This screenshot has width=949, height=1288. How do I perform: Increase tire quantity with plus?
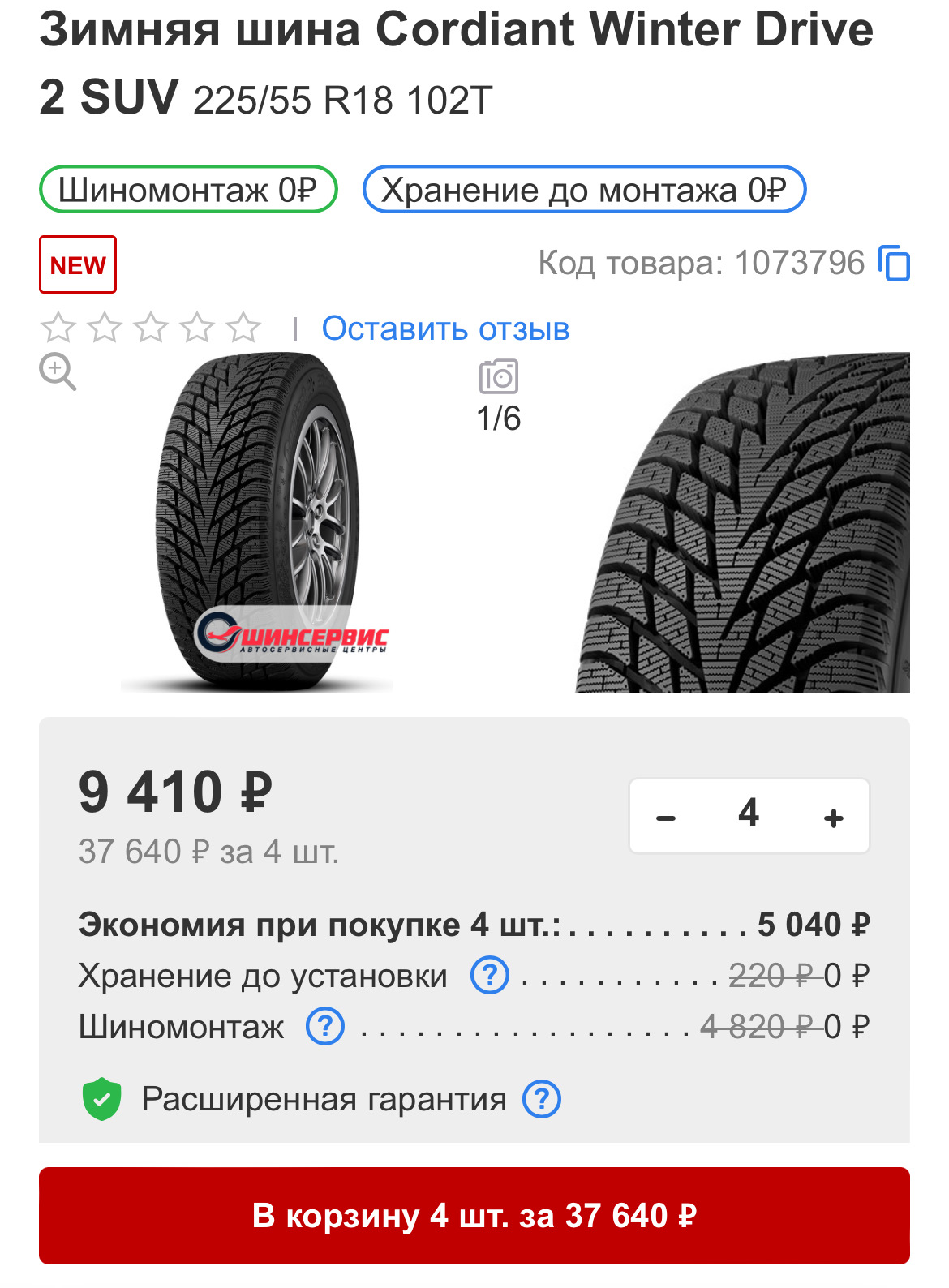[x=833, y=818]
